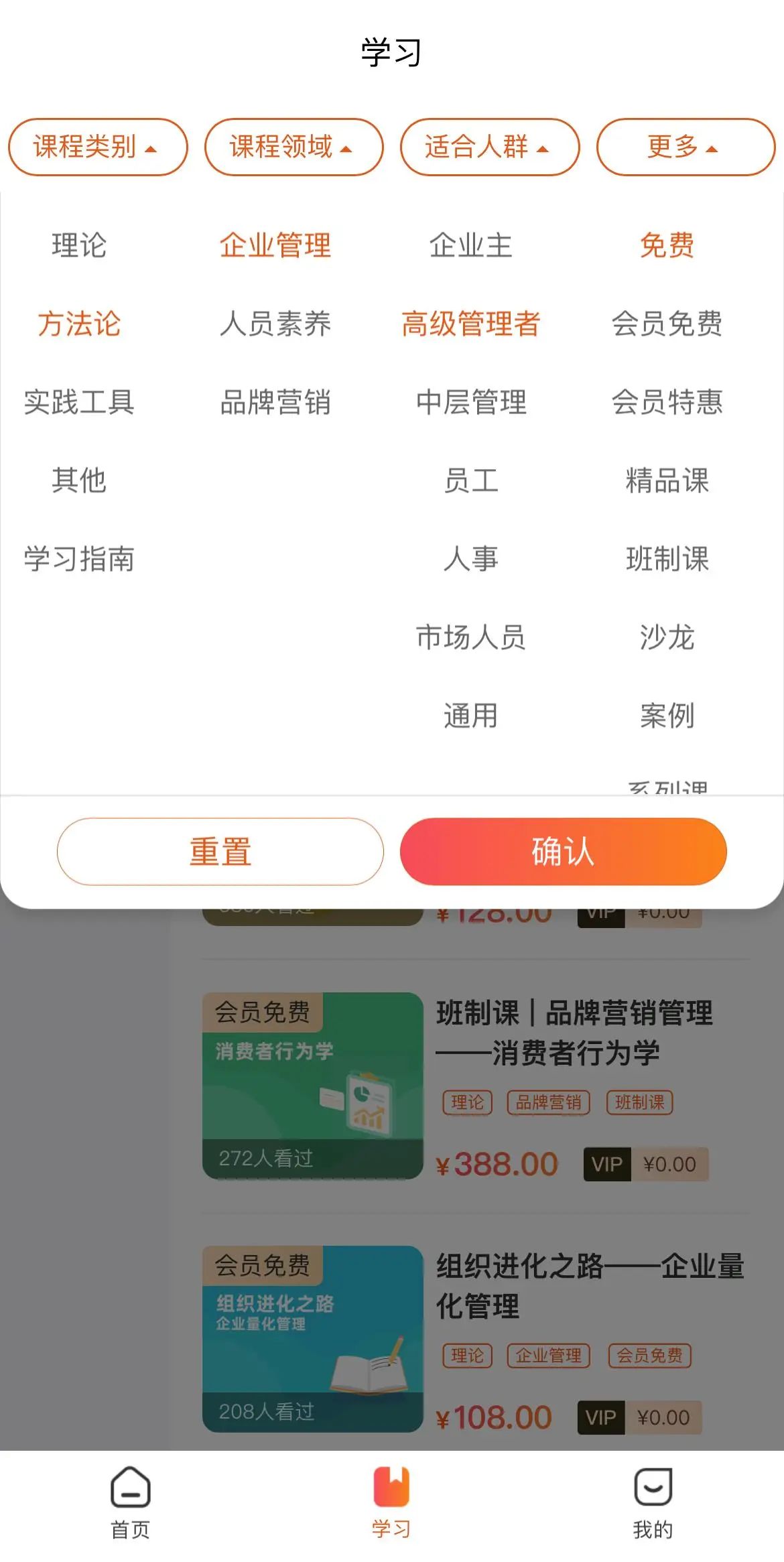Screen dimensions: 784x1562
Task: Tap the 适合人群 filter dropdown
Action: coord(489,147)
